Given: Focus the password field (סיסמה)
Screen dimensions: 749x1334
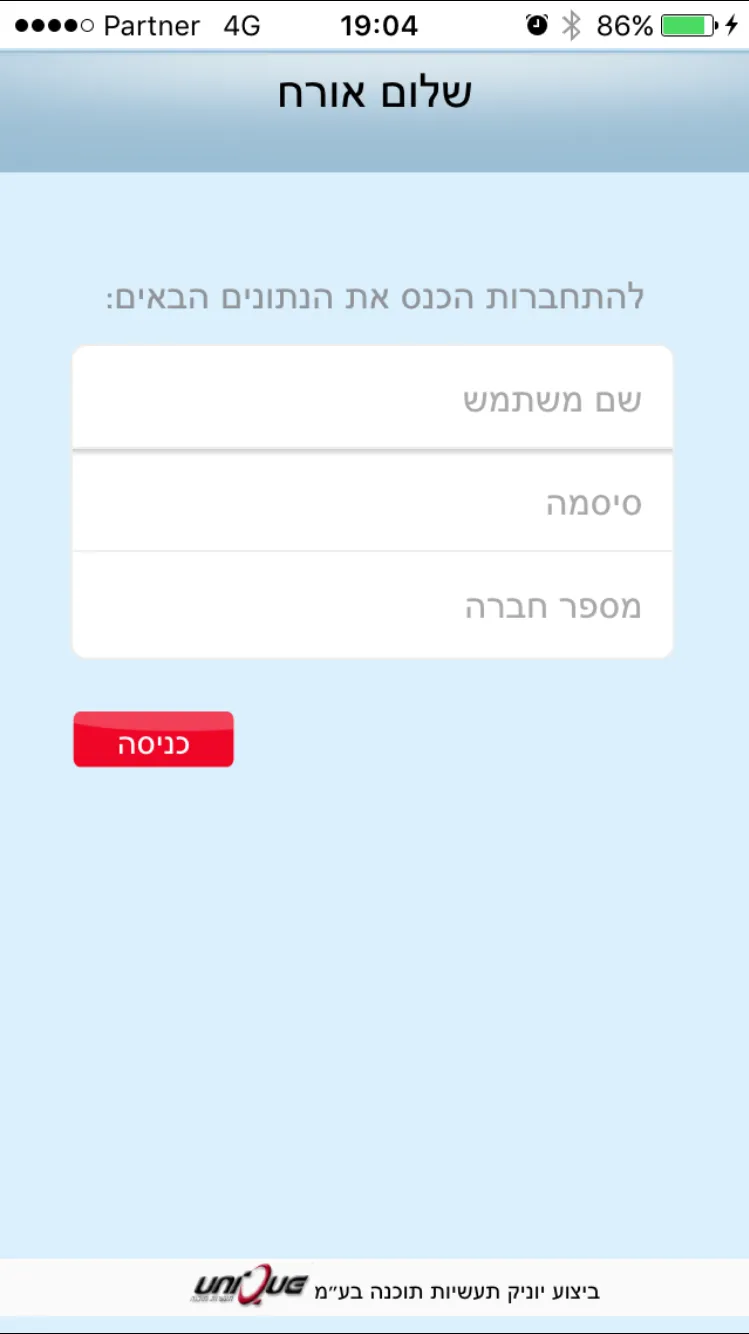Looking at the screenshot, I should [x=372, y=502].
